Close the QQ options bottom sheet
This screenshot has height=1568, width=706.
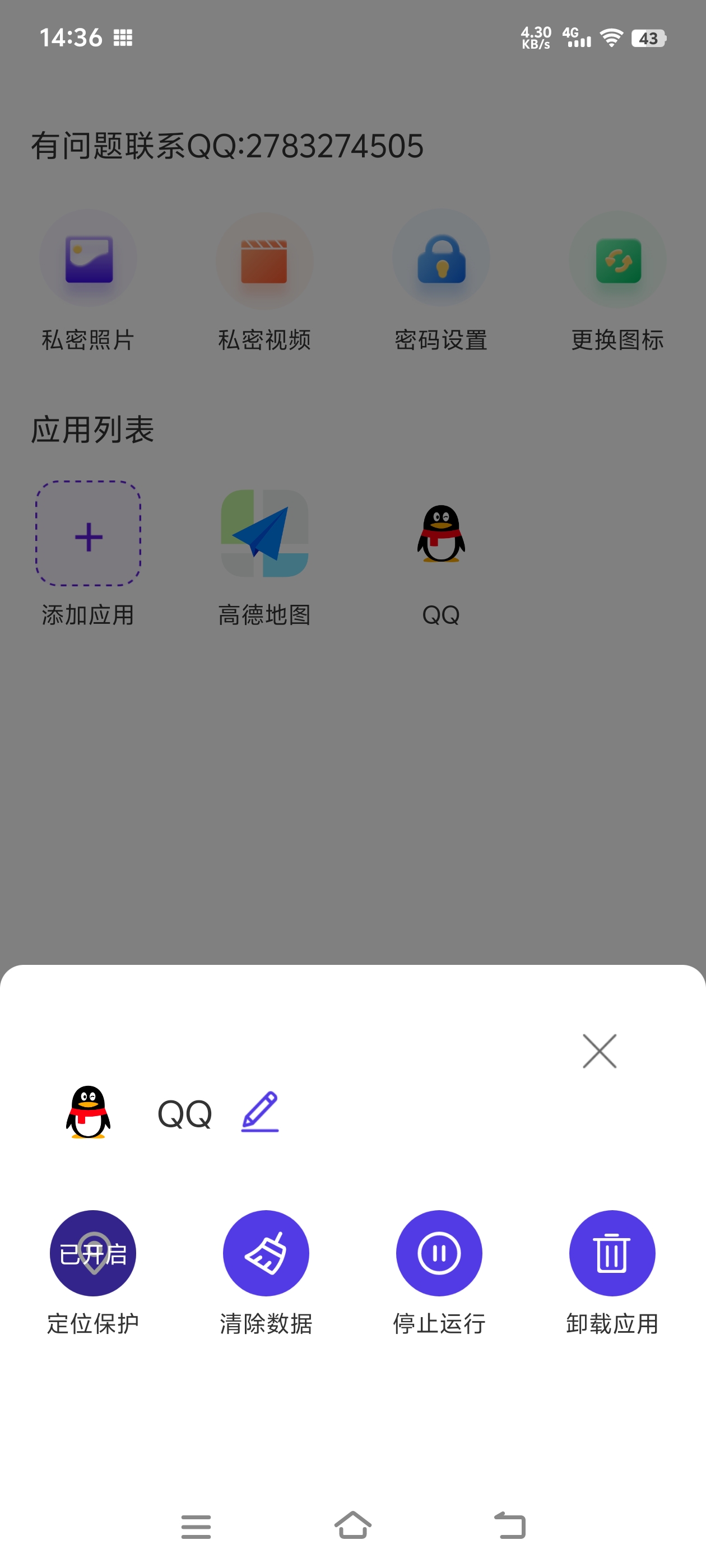(x=600, y=1051)
